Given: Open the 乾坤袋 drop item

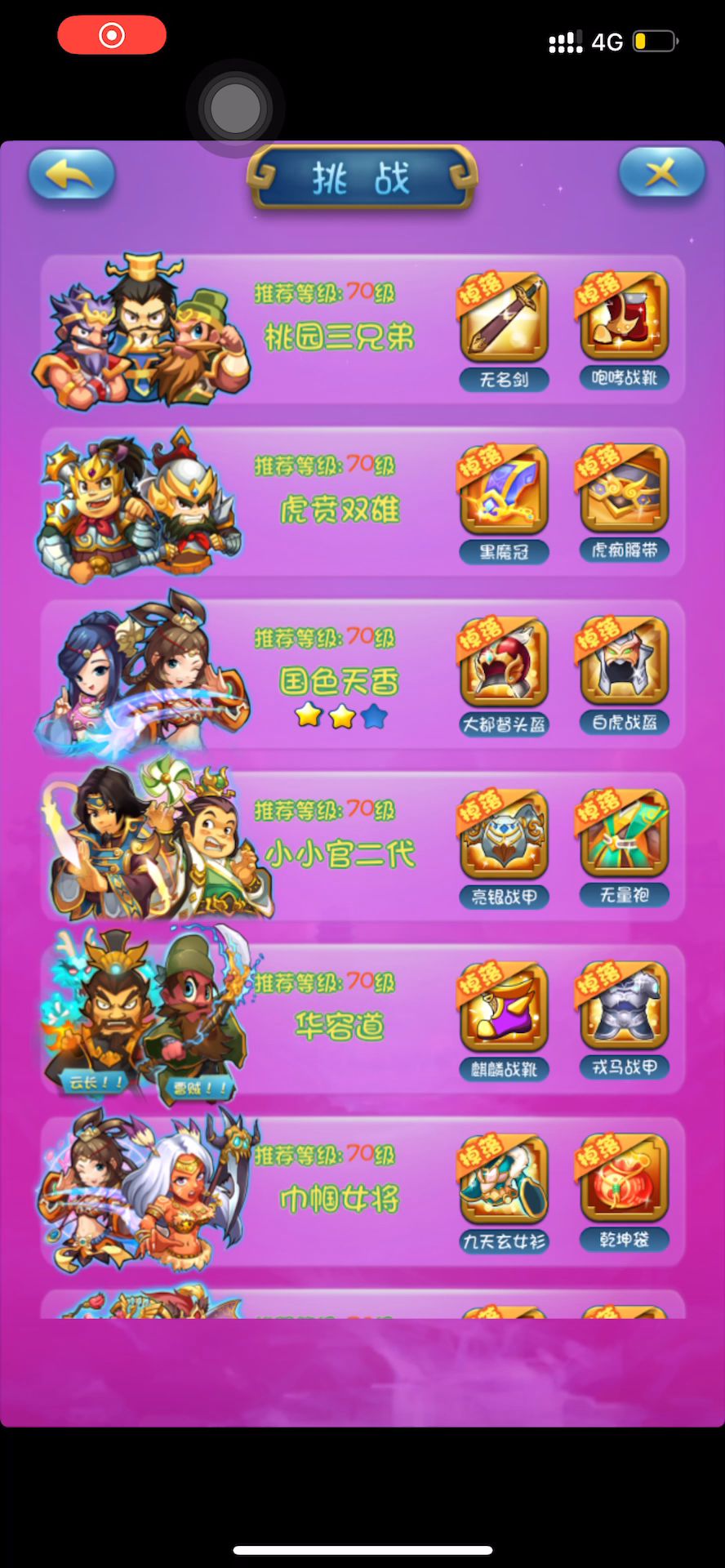Looking at the screenshot, I should (624, 1178).
